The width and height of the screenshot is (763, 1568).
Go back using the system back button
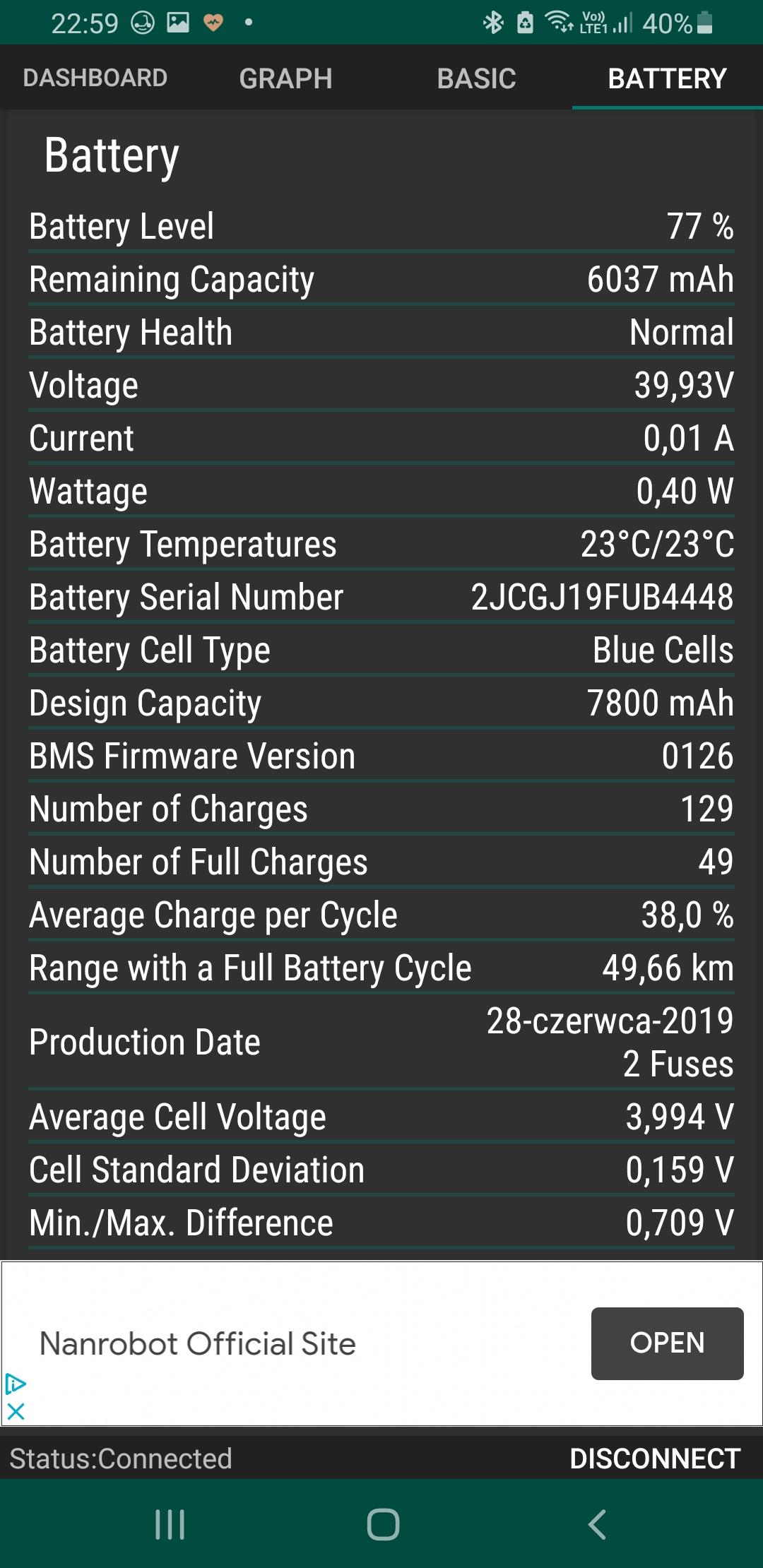point(597,1524)
